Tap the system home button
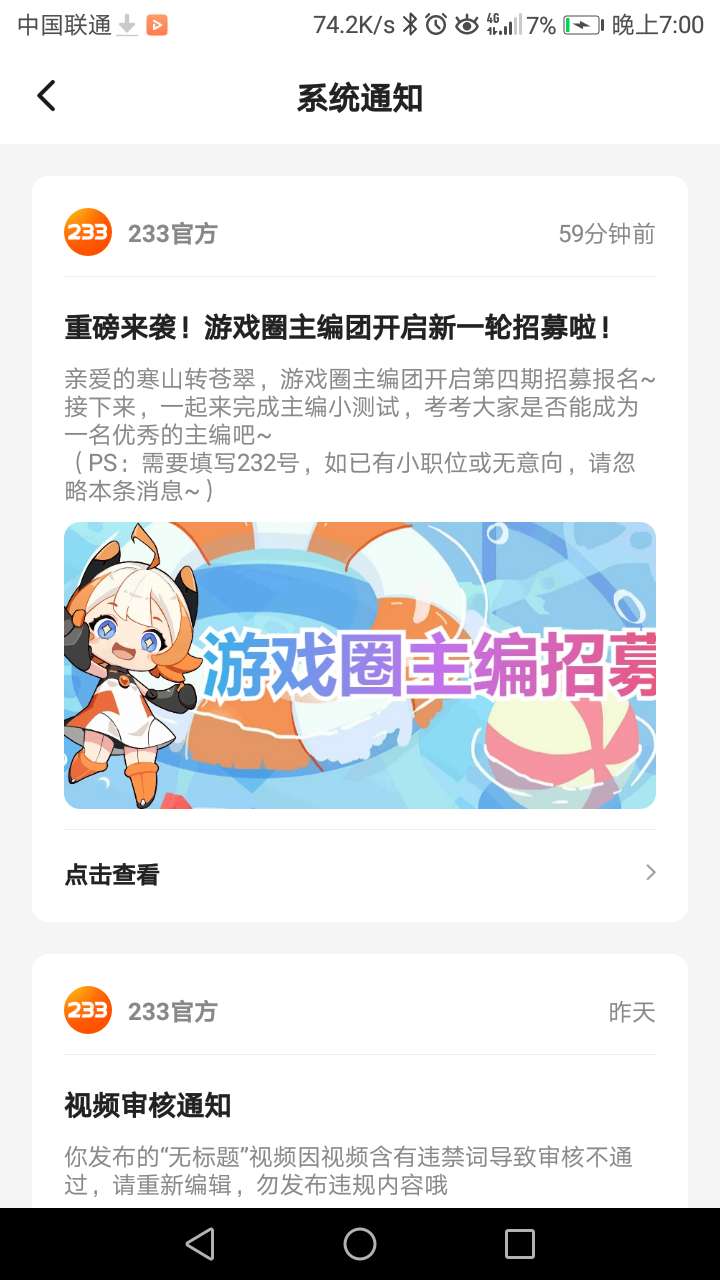Image resolution: width=720 pixels, height=1280 pixels. pos(360,1244)
